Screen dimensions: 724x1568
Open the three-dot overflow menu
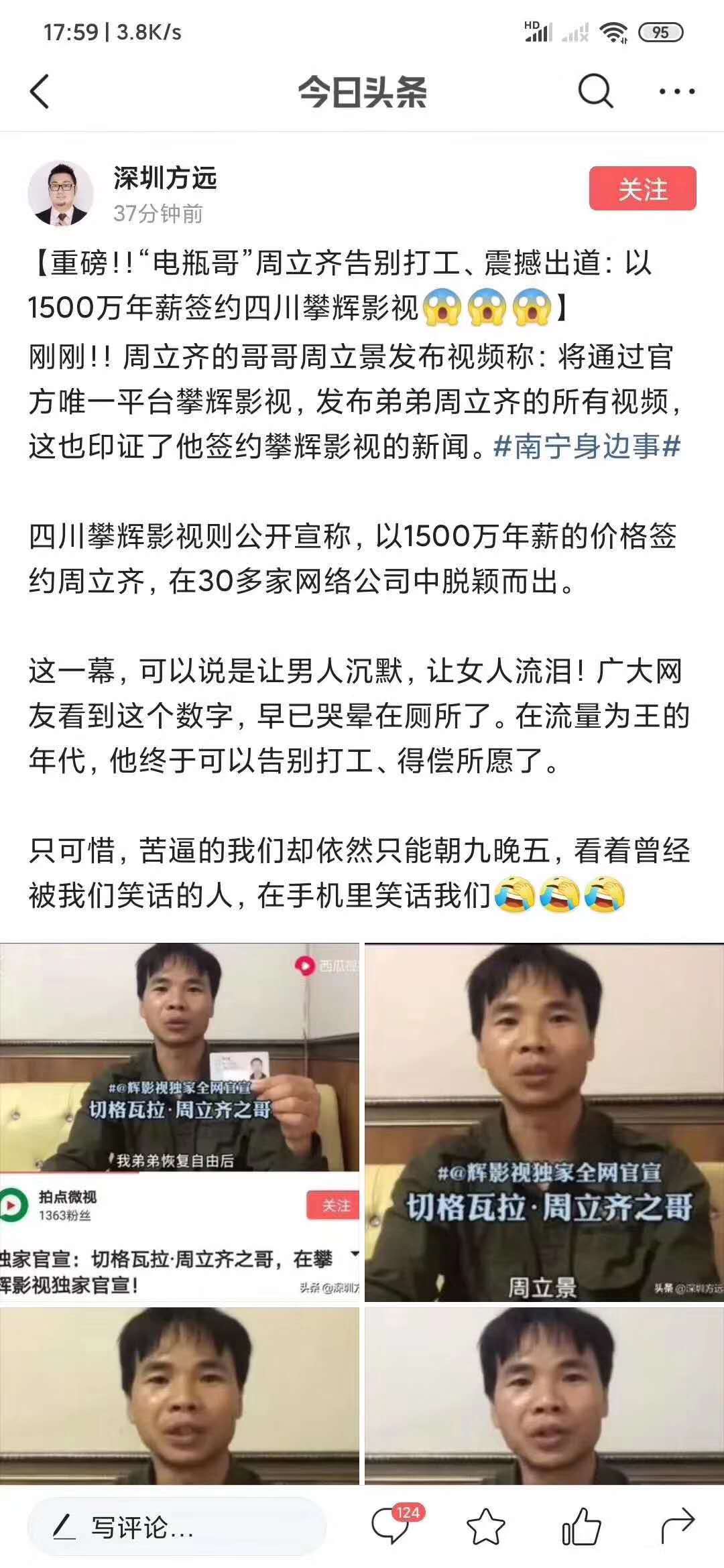click(676, 91)
